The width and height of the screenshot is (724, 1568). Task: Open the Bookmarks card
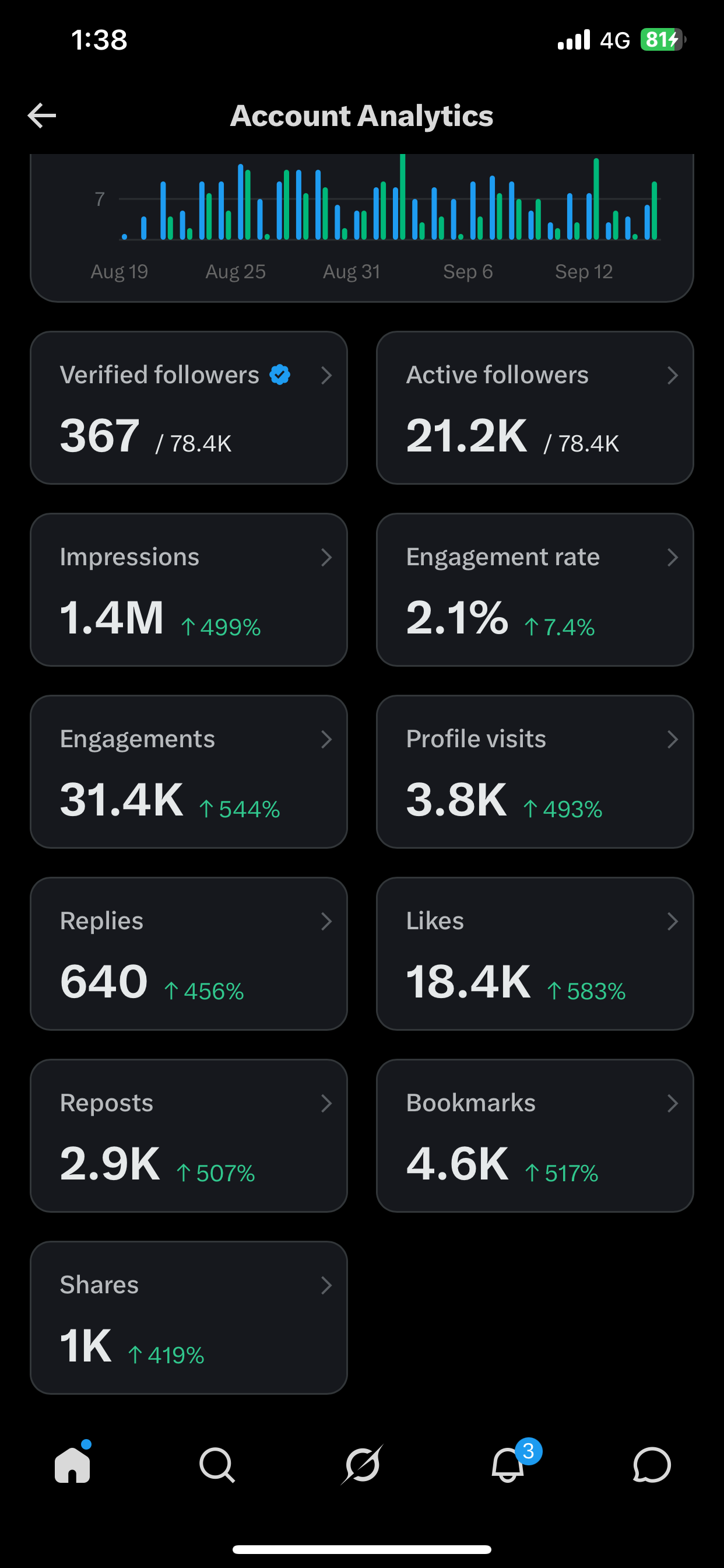click(x=535, y=1136)
